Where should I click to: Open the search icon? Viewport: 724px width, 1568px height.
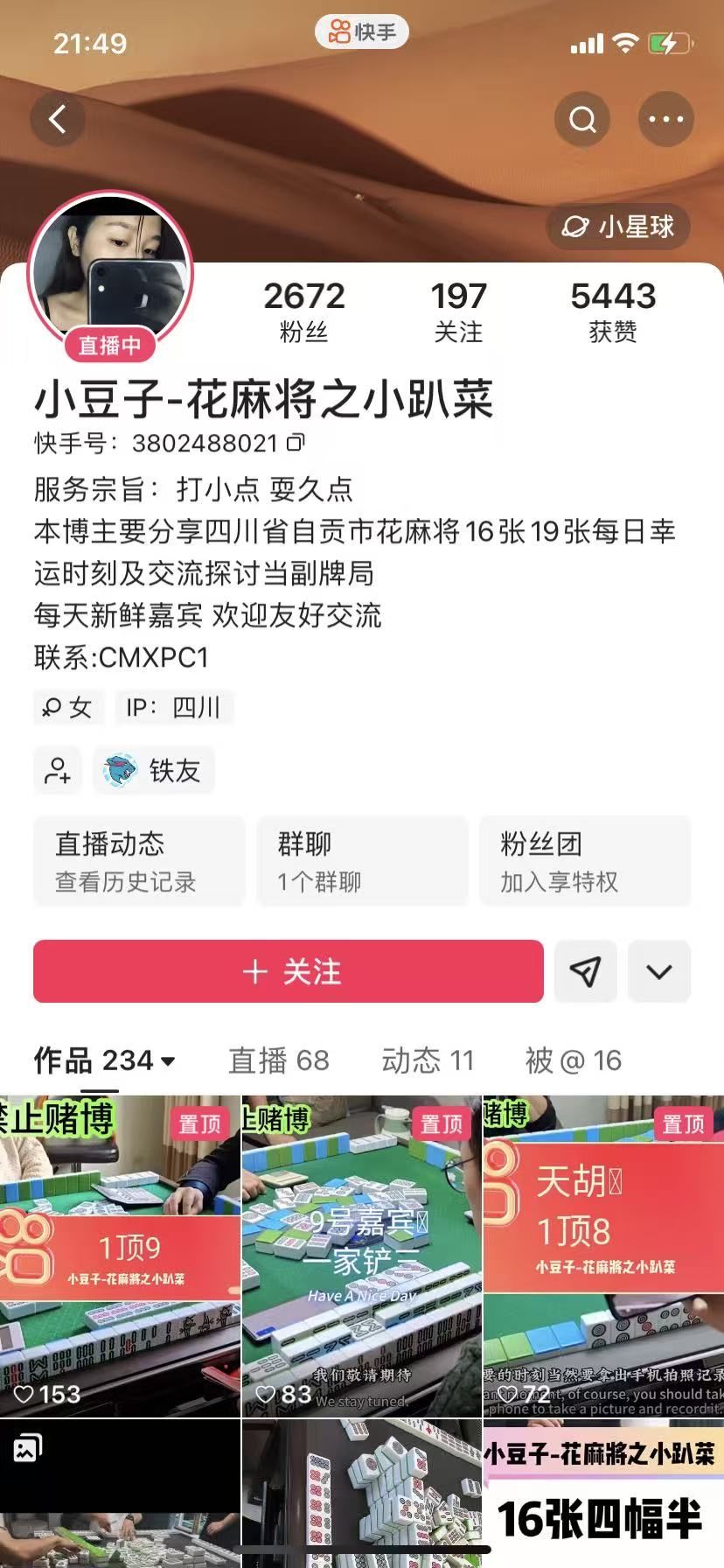pyautogui.click(x=582, y=119)
